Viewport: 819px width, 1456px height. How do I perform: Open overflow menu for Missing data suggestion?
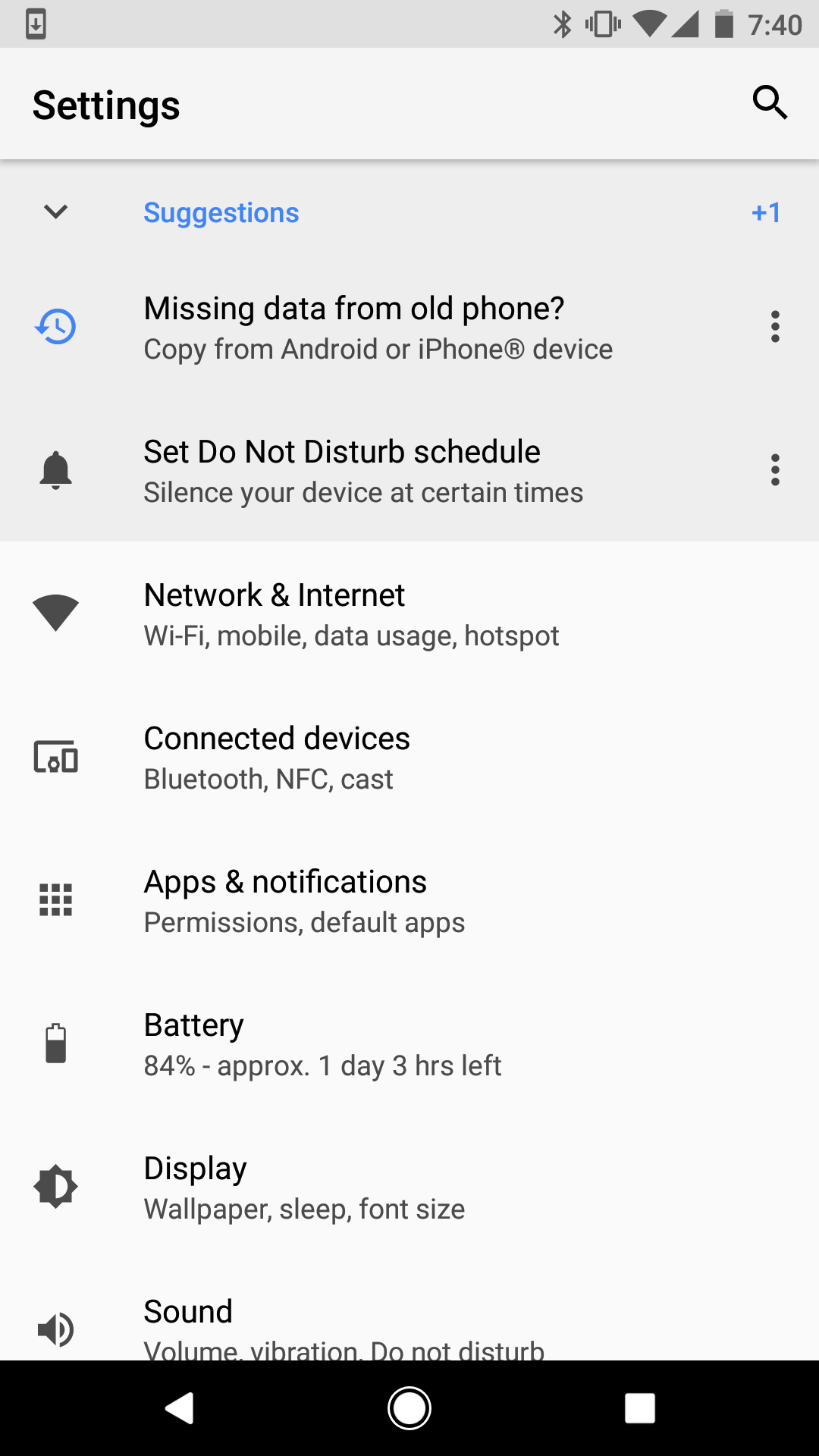[x=774, y=327]
